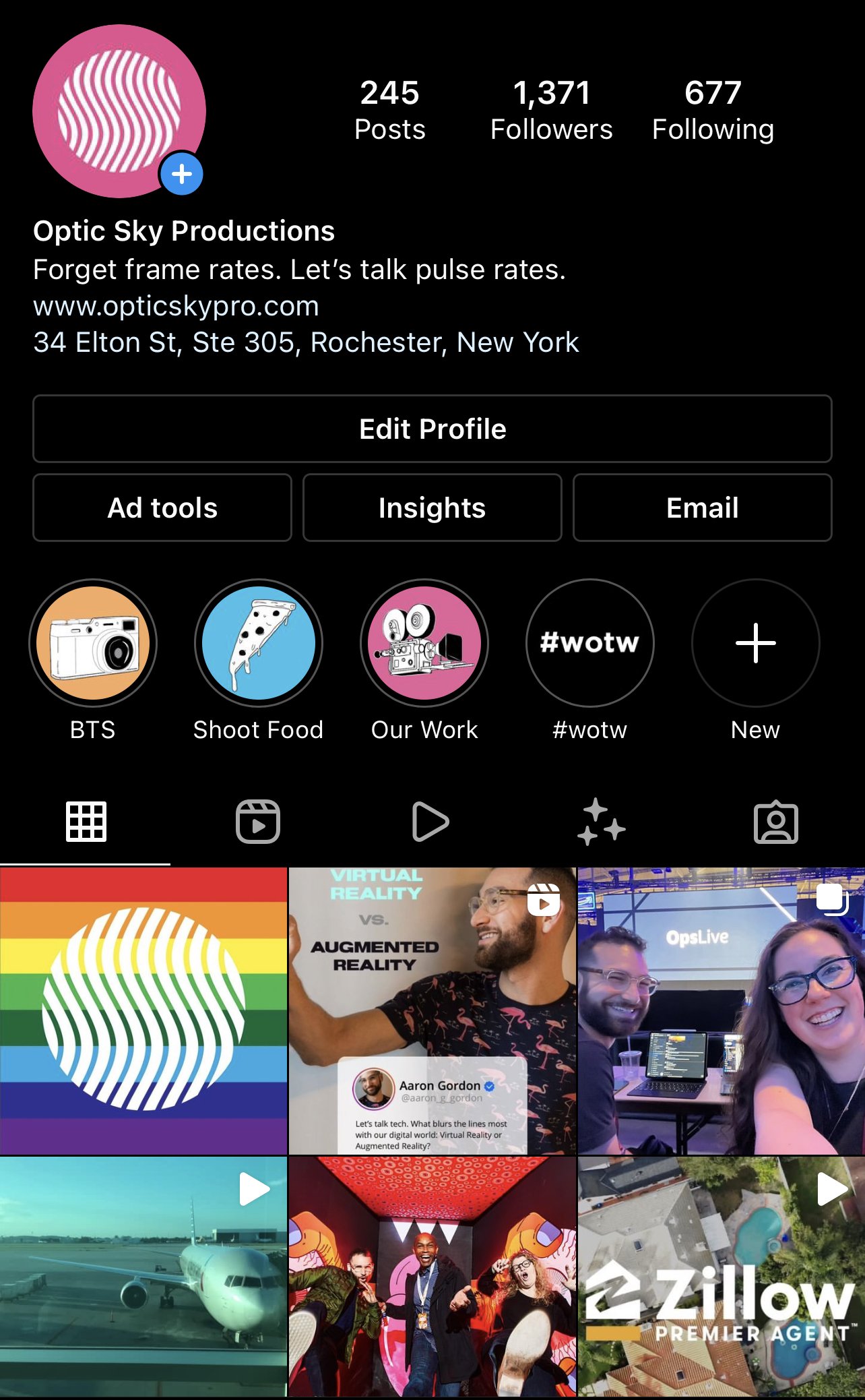Open the Virtual Reality vs. Augmented Reality reel

tap(432, 1010)
